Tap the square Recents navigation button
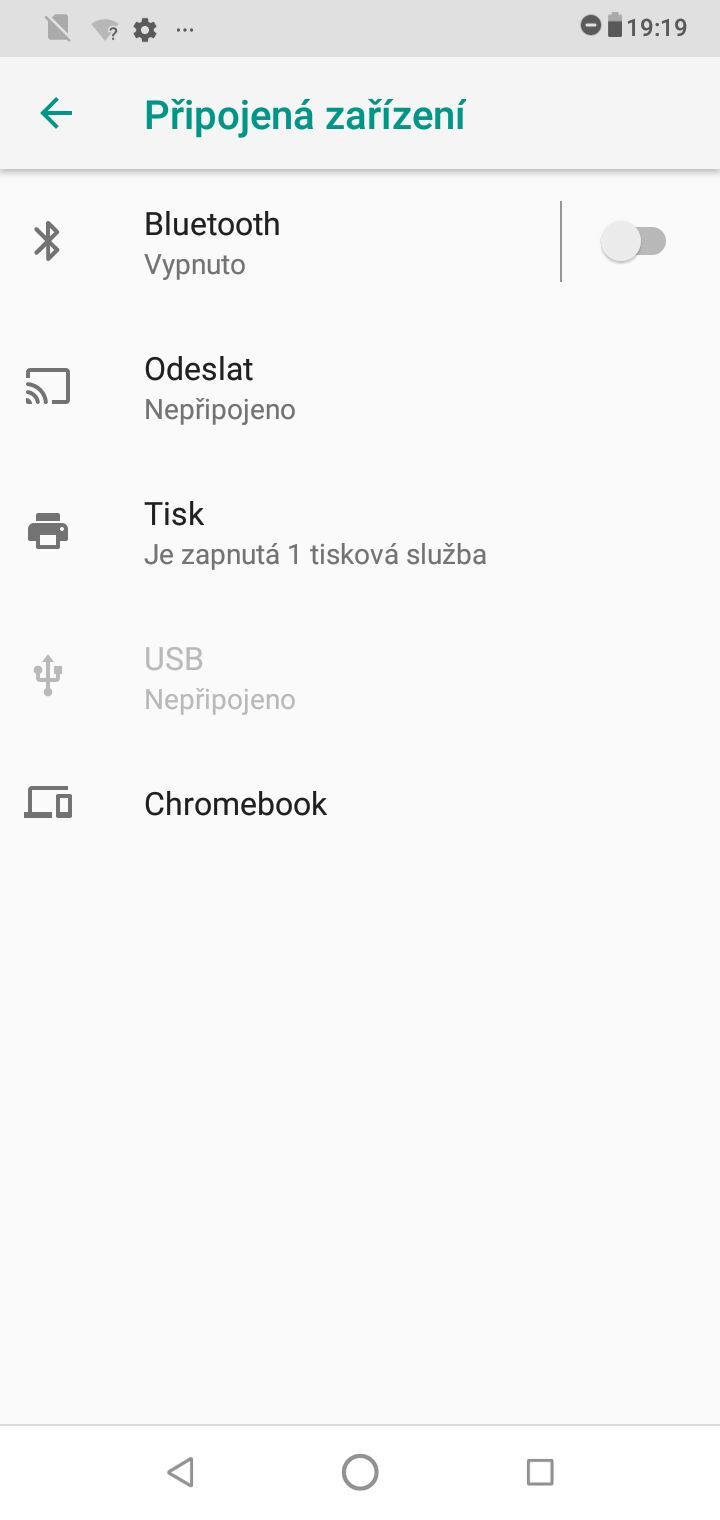Viewport: 720px width, 1520px height. tap(539, 1471)
